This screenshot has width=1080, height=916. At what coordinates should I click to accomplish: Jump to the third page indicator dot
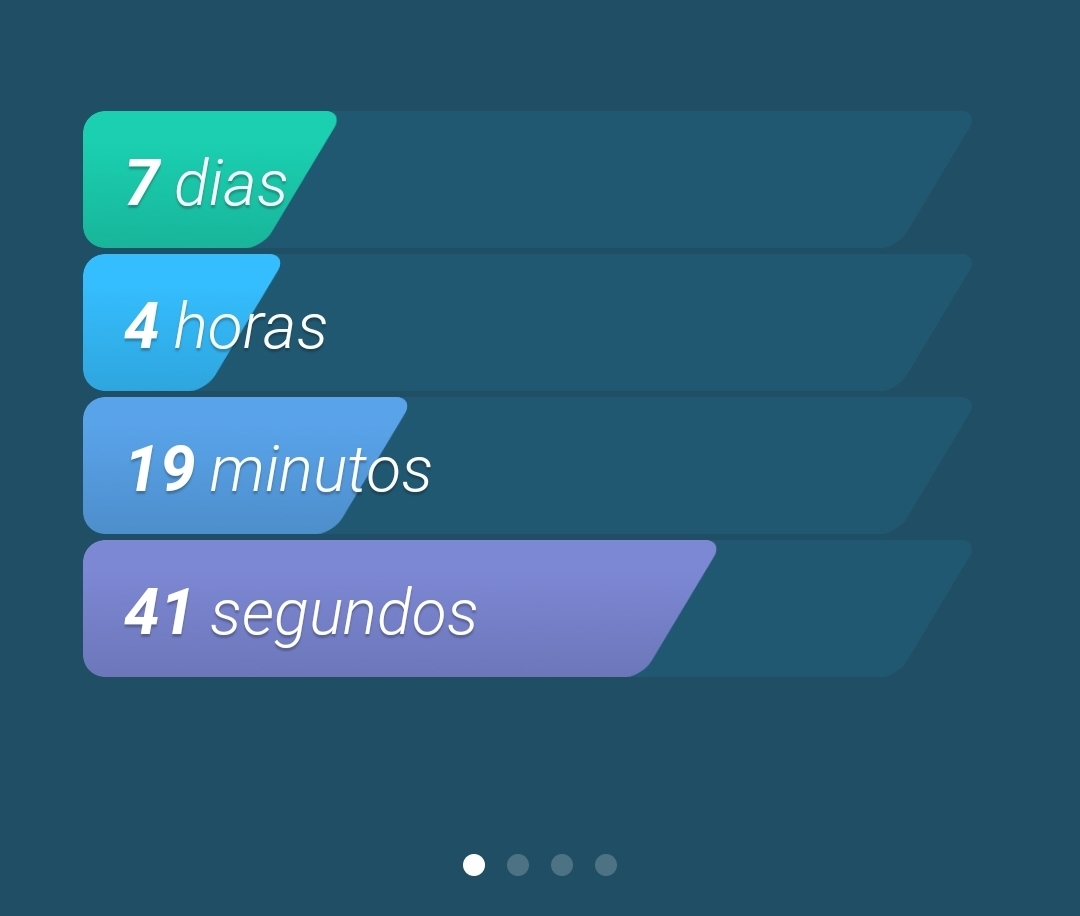coord(562,865)
